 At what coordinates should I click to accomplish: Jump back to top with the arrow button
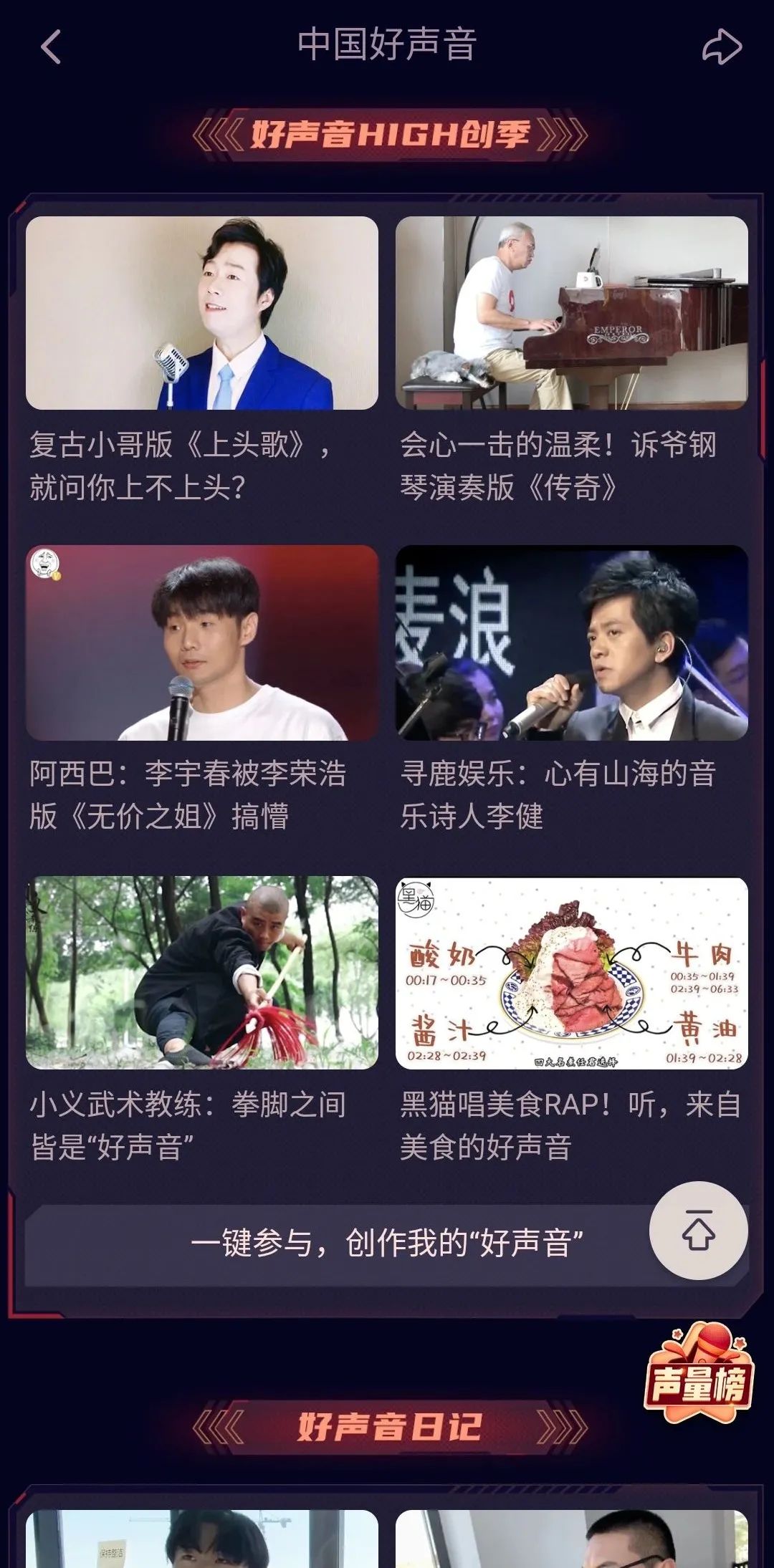698,1230
